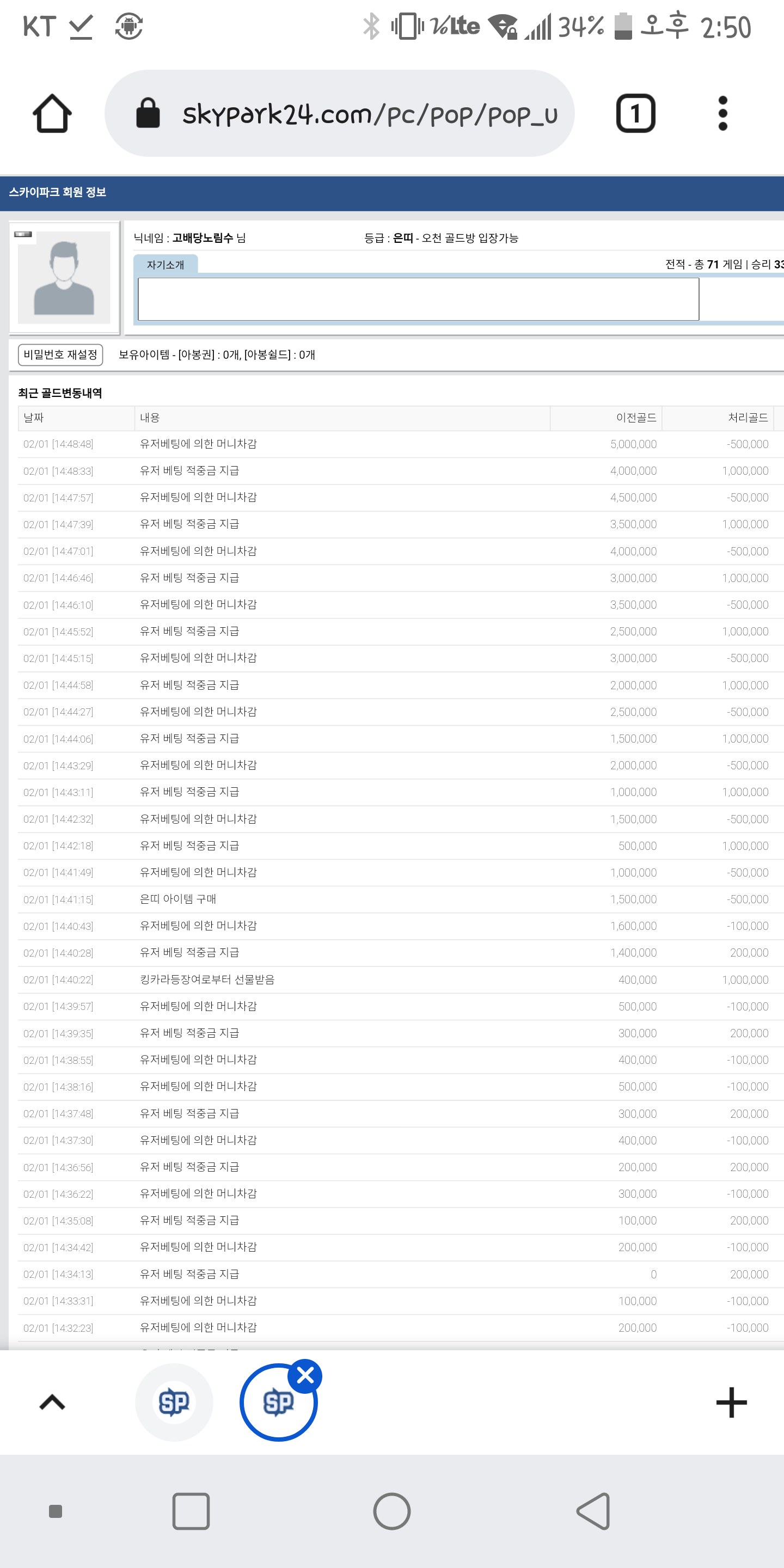The height and width of the screenshot is (1568, 784).
Task: Open the browser overflow menu
Action: pos(722,113)
